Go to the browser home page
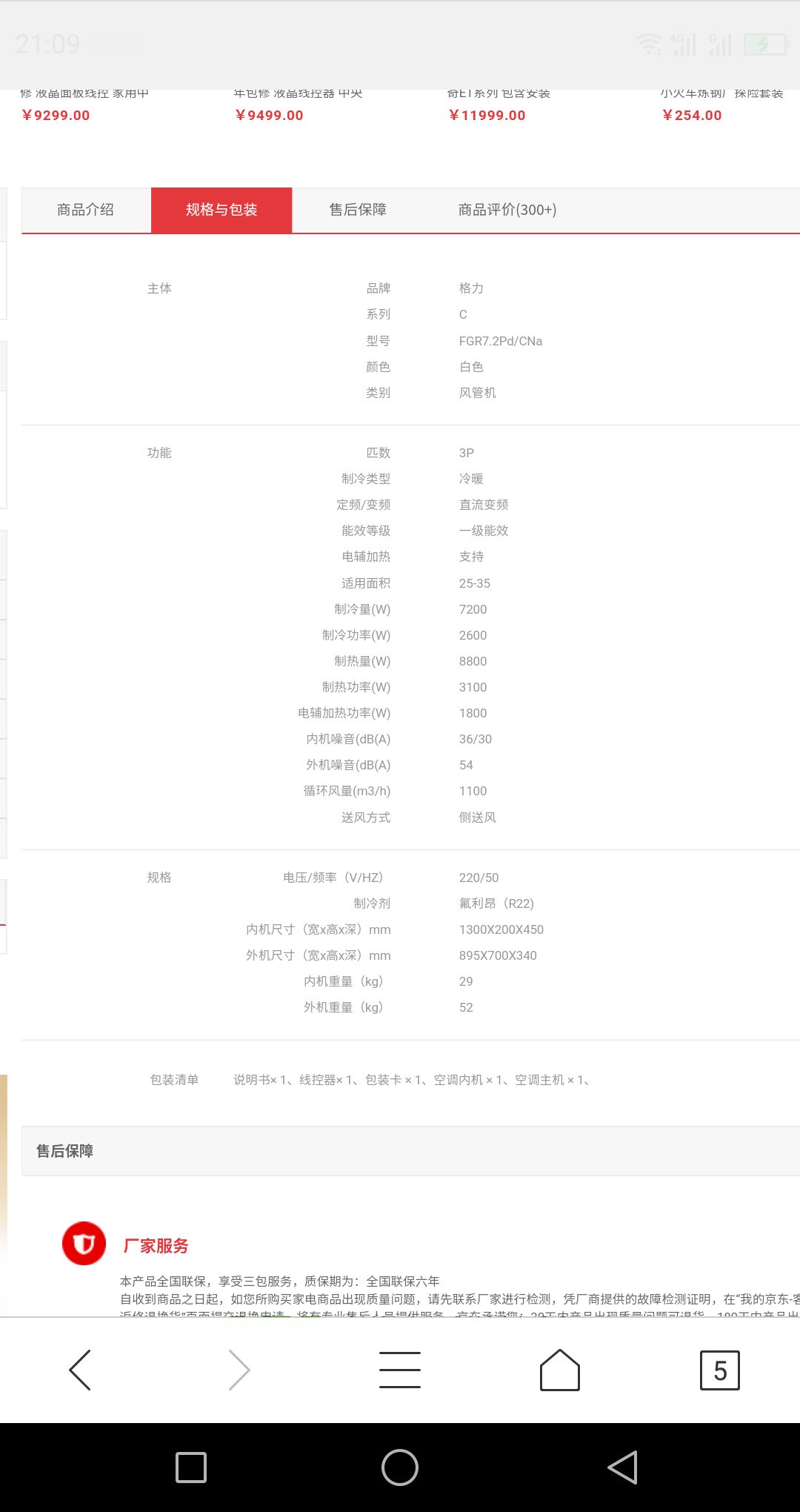 [560, 1370]
